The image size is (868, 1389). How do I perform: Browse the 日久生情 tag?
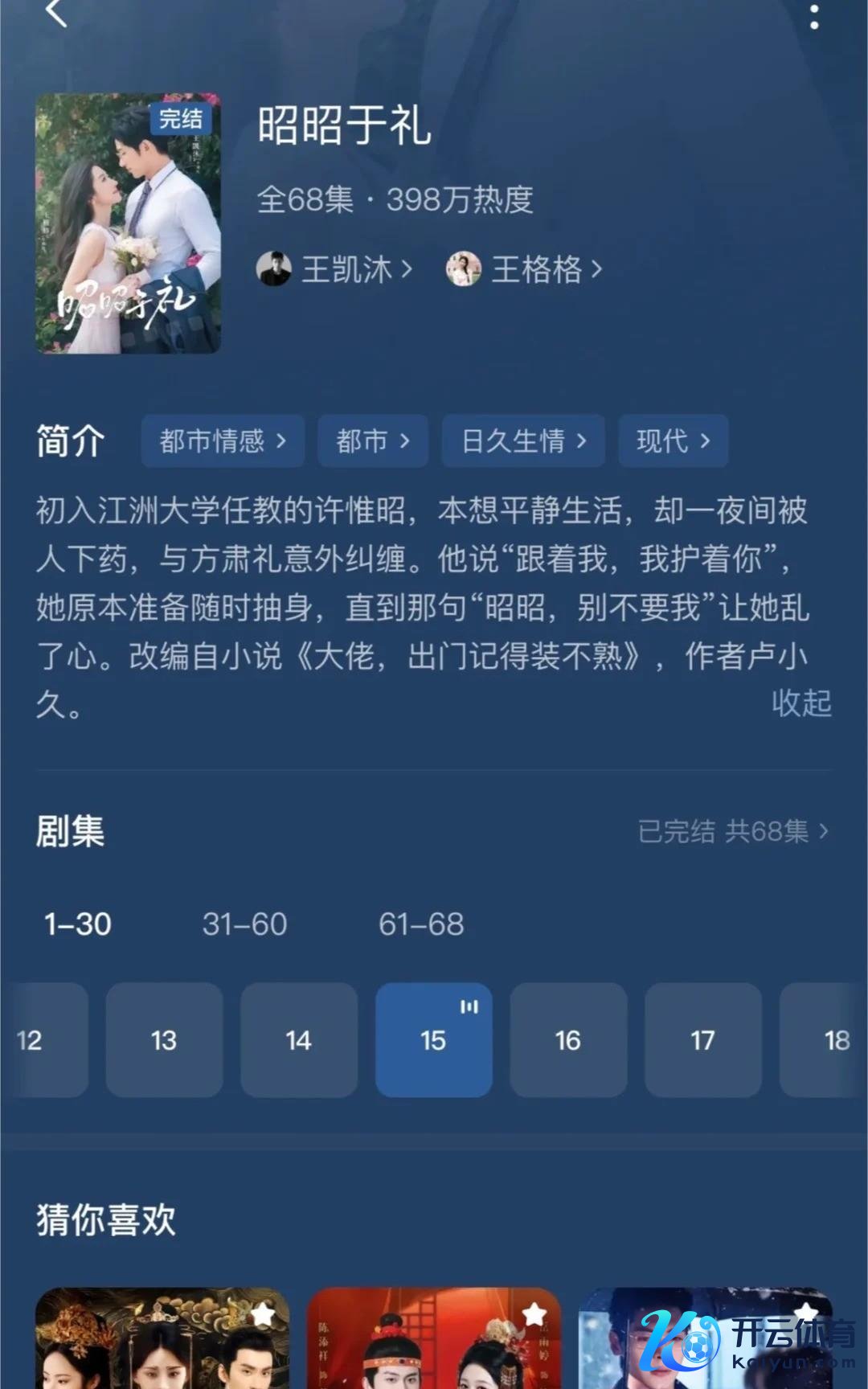tap(522, 440)
